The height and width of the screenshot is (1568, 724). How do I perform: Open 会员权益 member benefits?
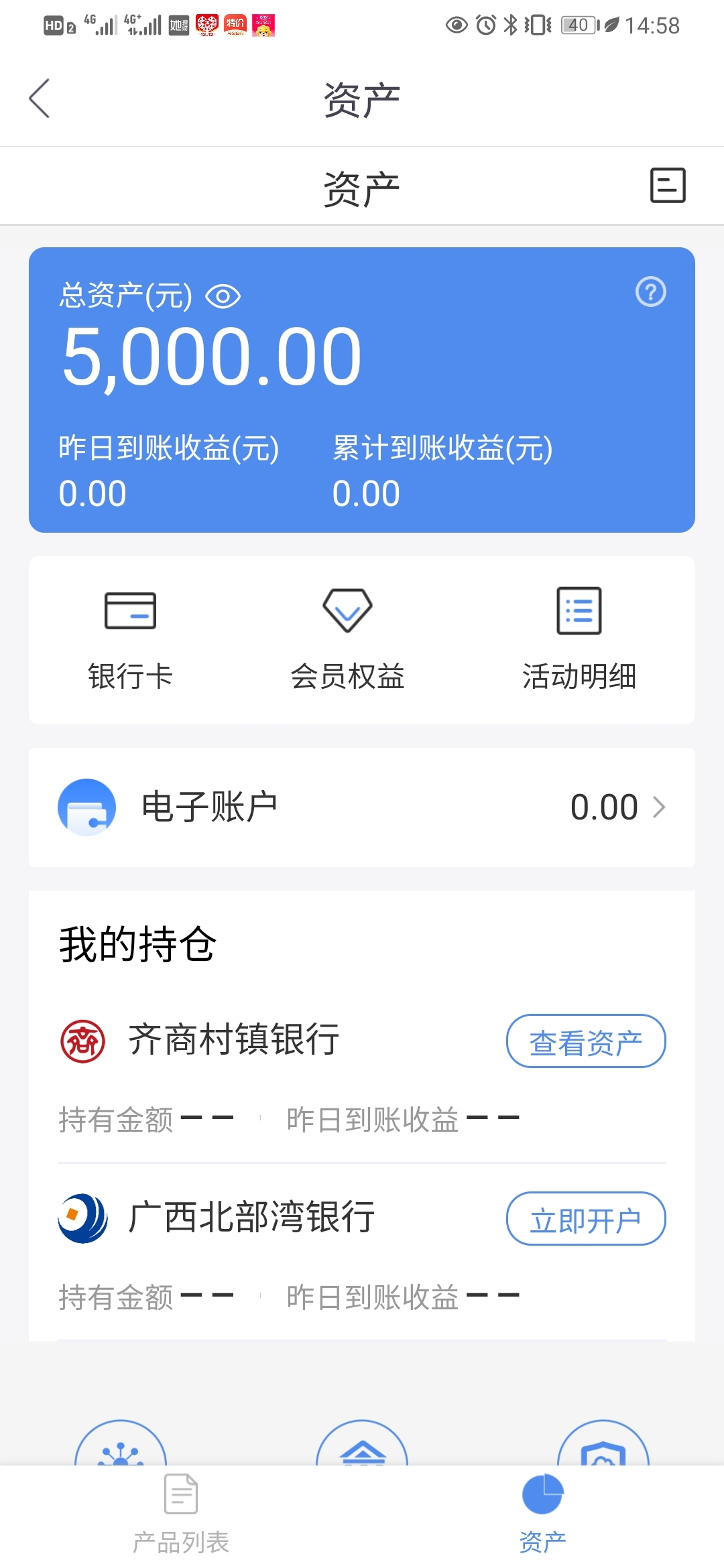click(347, 640)
